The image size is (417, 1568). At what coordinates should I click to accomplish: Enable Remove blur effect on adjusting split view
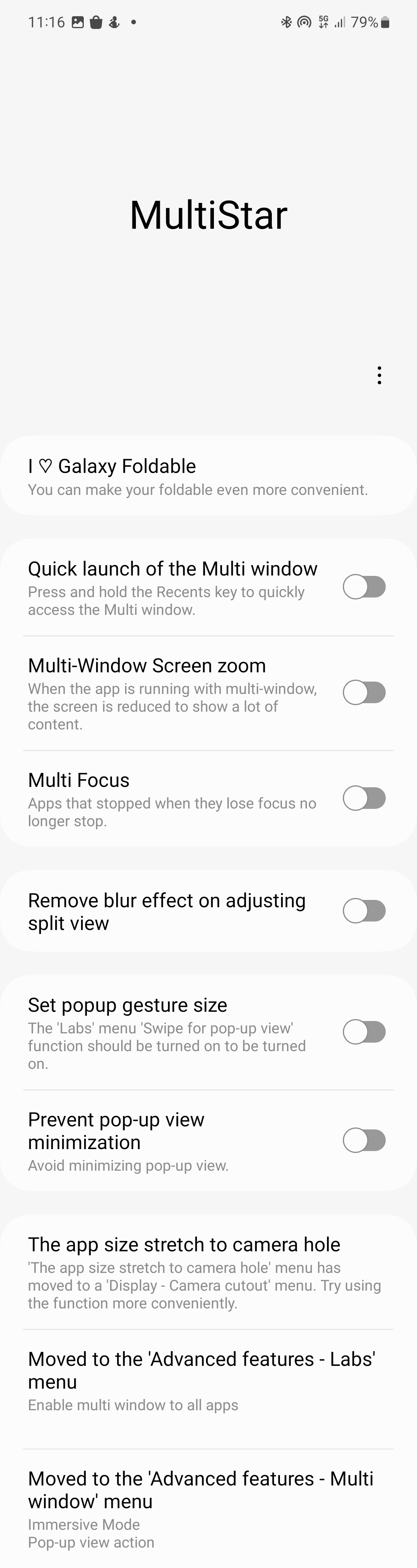364,911
